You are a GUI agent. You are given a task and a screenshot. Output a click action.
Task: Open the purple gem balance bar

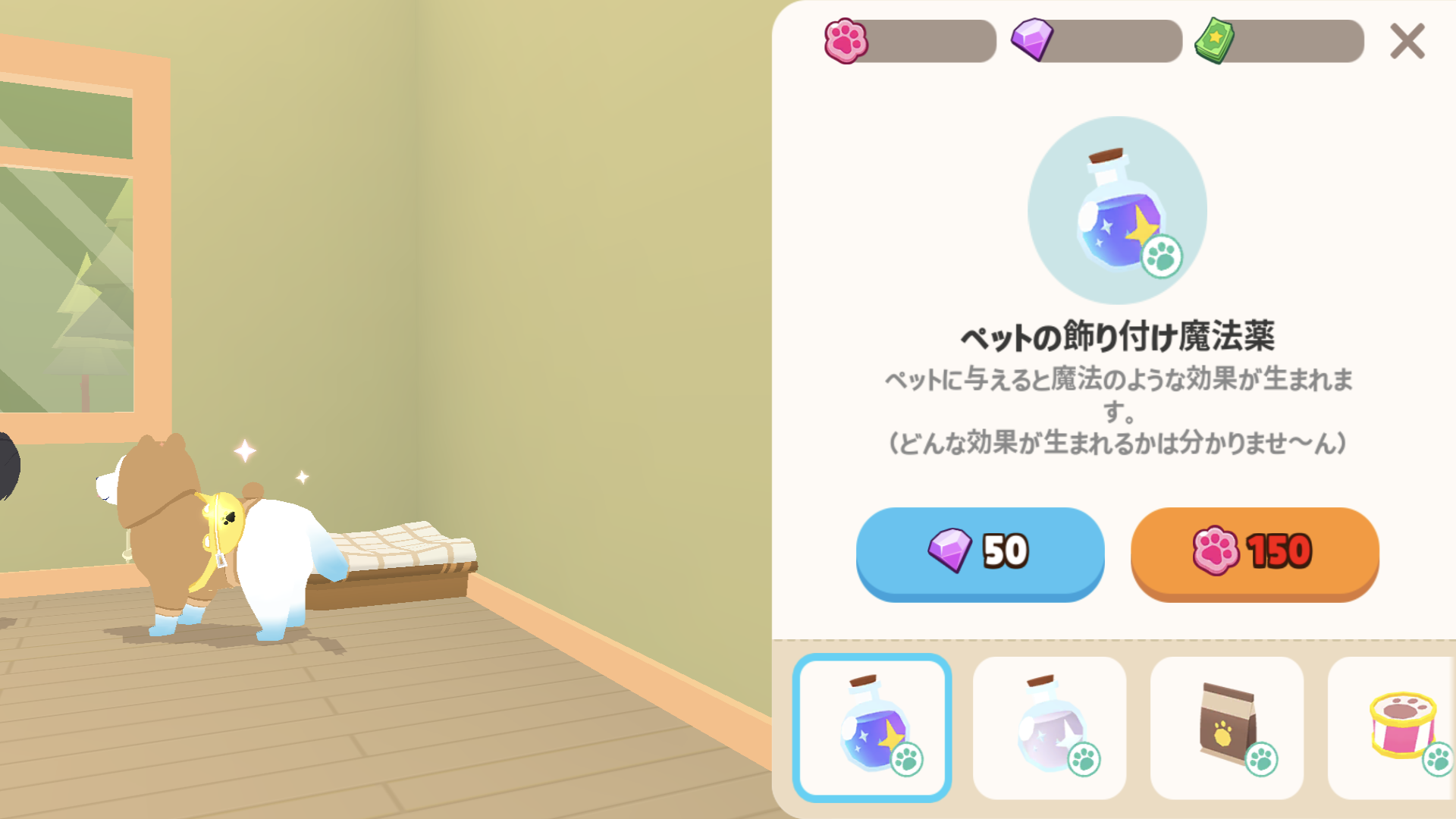(x=1097, y=41)
